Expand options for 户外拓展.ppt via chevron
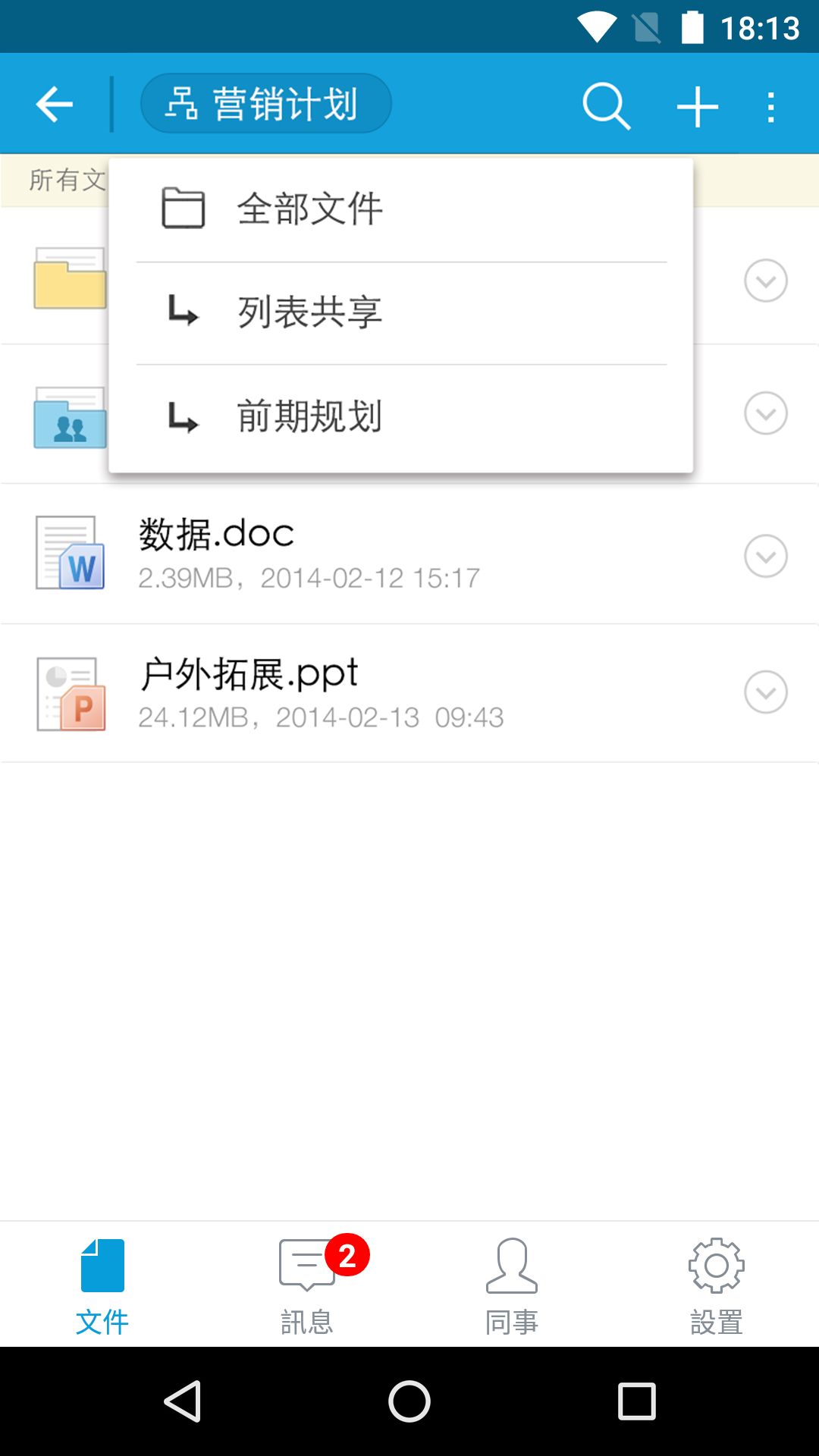This screenshot has width=819, height=1456. [x=765, y=692]
